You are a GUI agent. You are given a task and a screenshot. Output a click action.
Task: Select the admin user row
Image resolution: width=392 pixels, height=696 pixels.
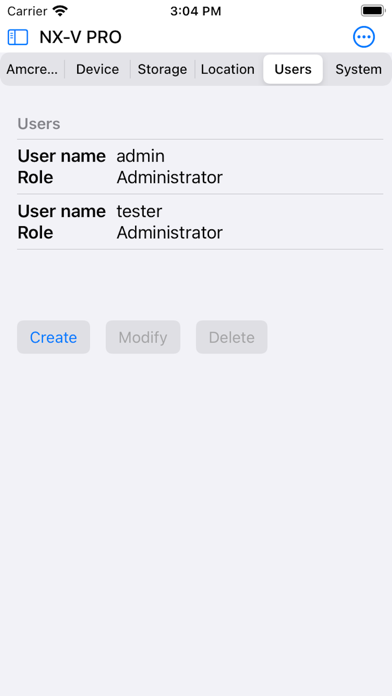(x=200, y=167)
